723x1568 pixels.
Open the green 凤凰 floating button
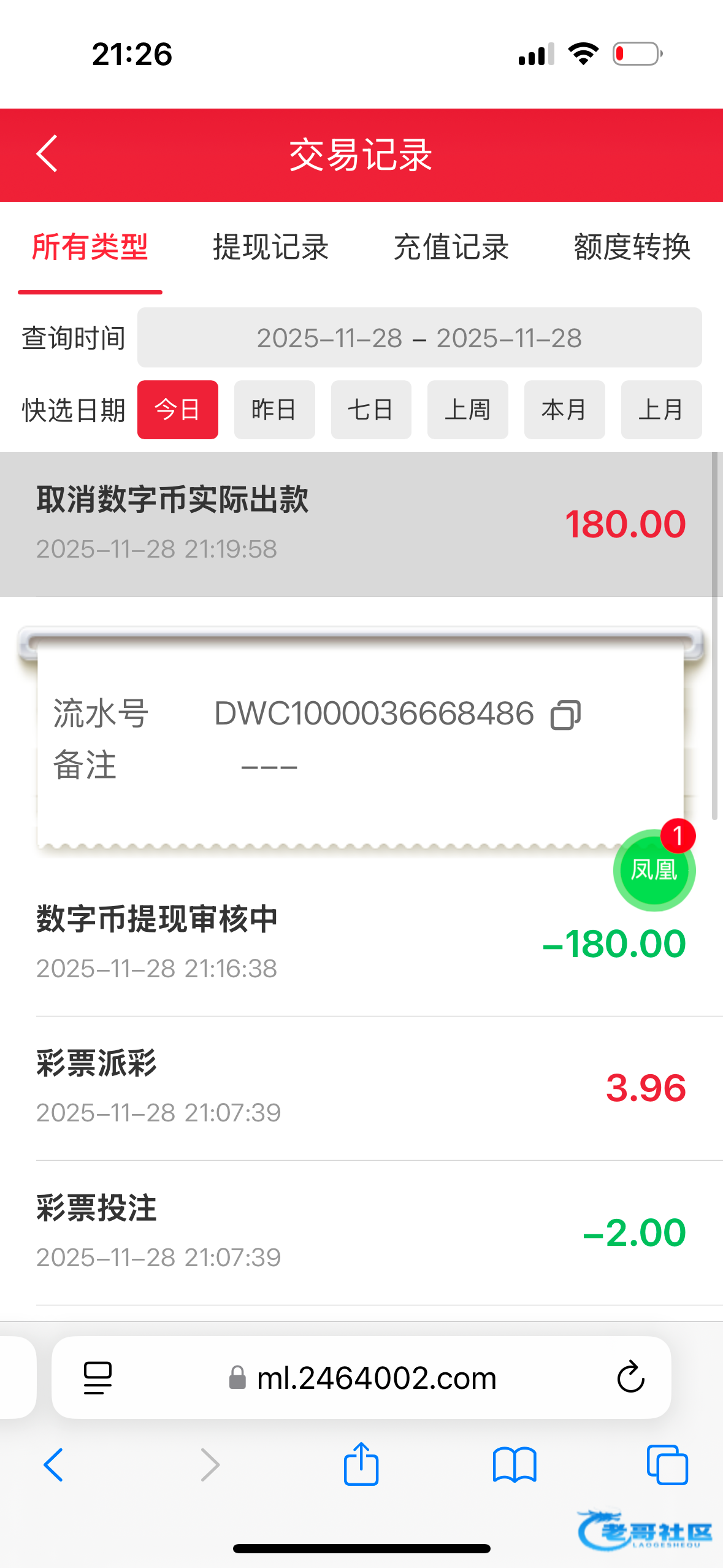tap(654, 870)
